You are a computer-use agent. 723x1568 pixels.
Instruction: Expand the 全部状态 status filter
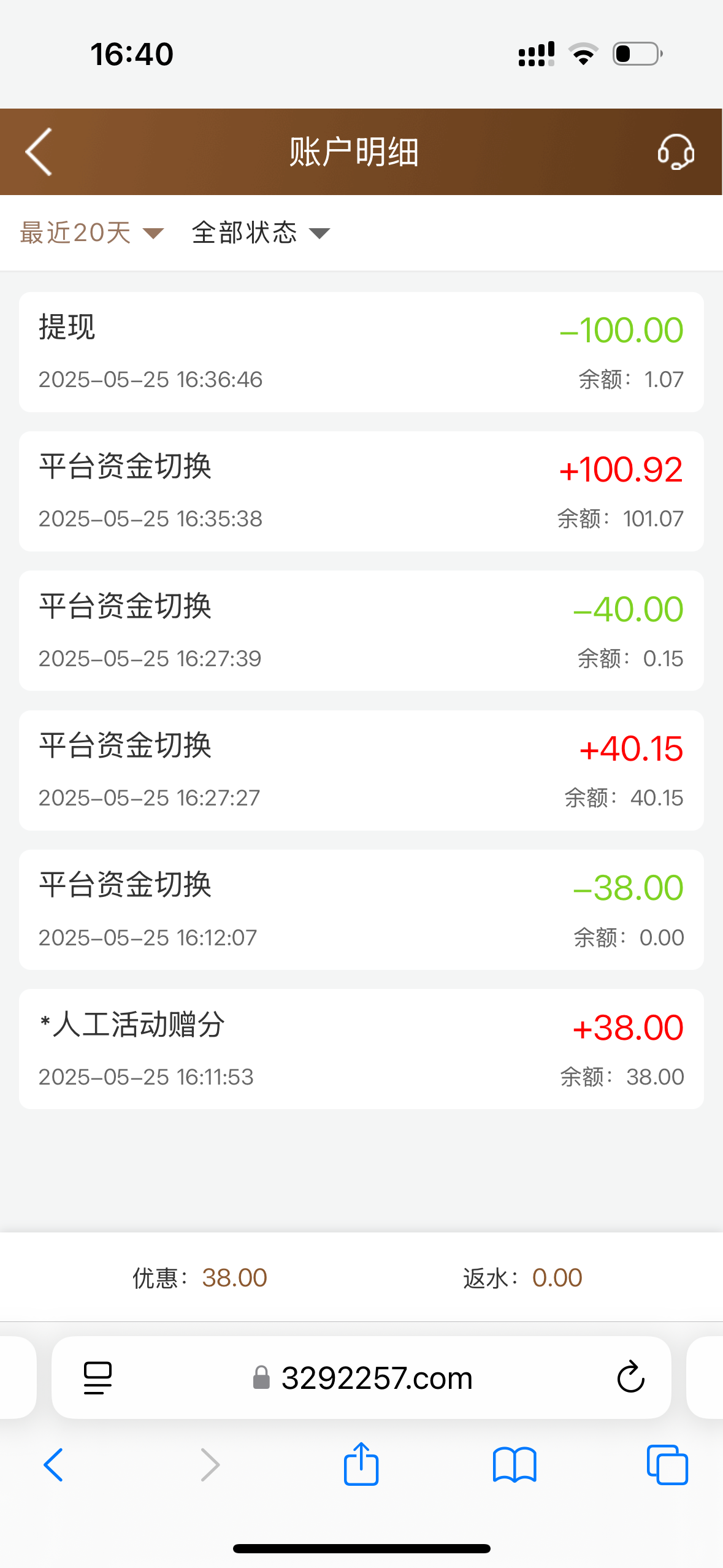(x=261, y=233)
